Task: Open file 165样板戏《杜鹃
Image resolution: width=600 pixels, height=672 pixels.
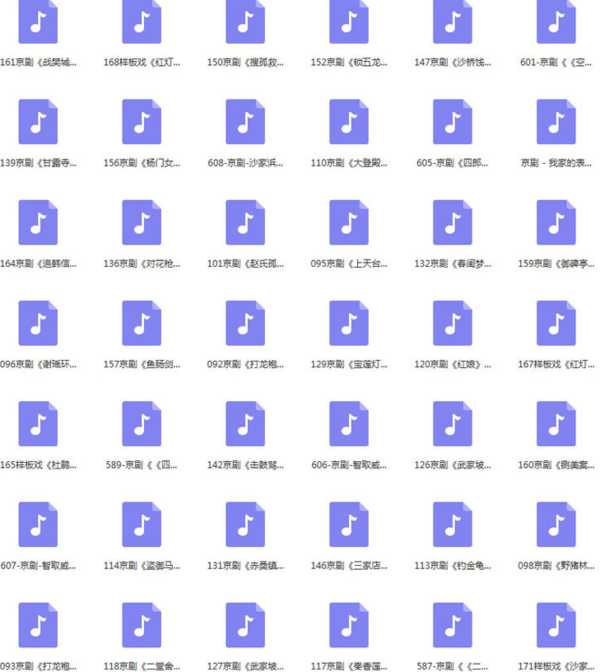Action: [x=38, y=423]
